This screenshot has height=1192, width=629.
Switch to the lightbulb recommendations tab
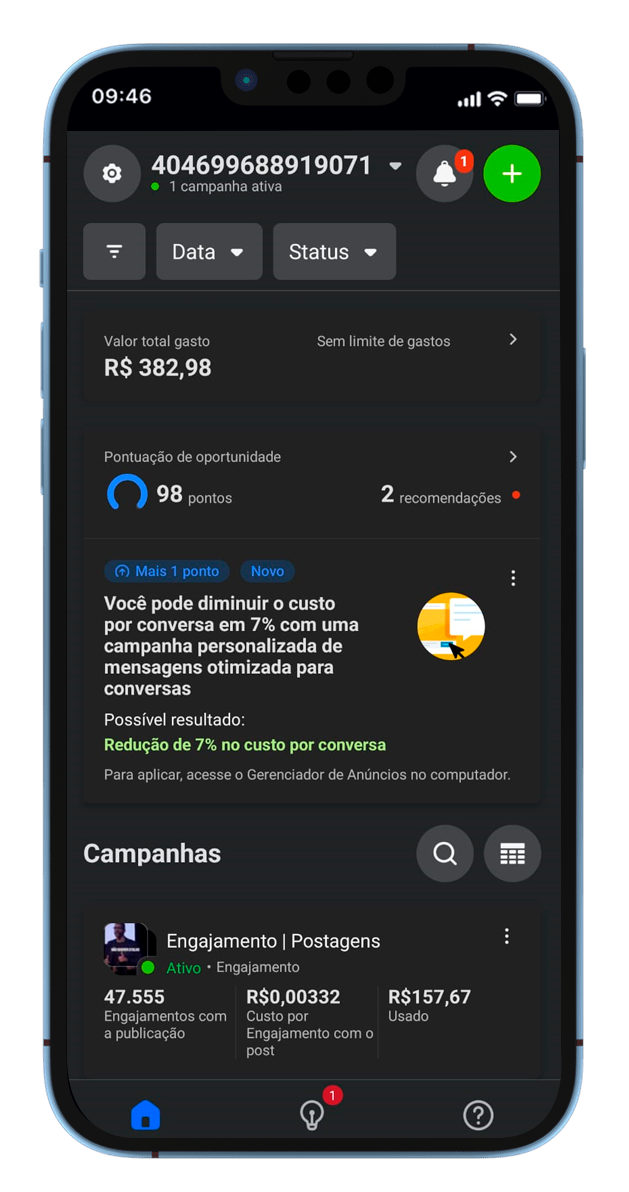[x=312, y=1115]
